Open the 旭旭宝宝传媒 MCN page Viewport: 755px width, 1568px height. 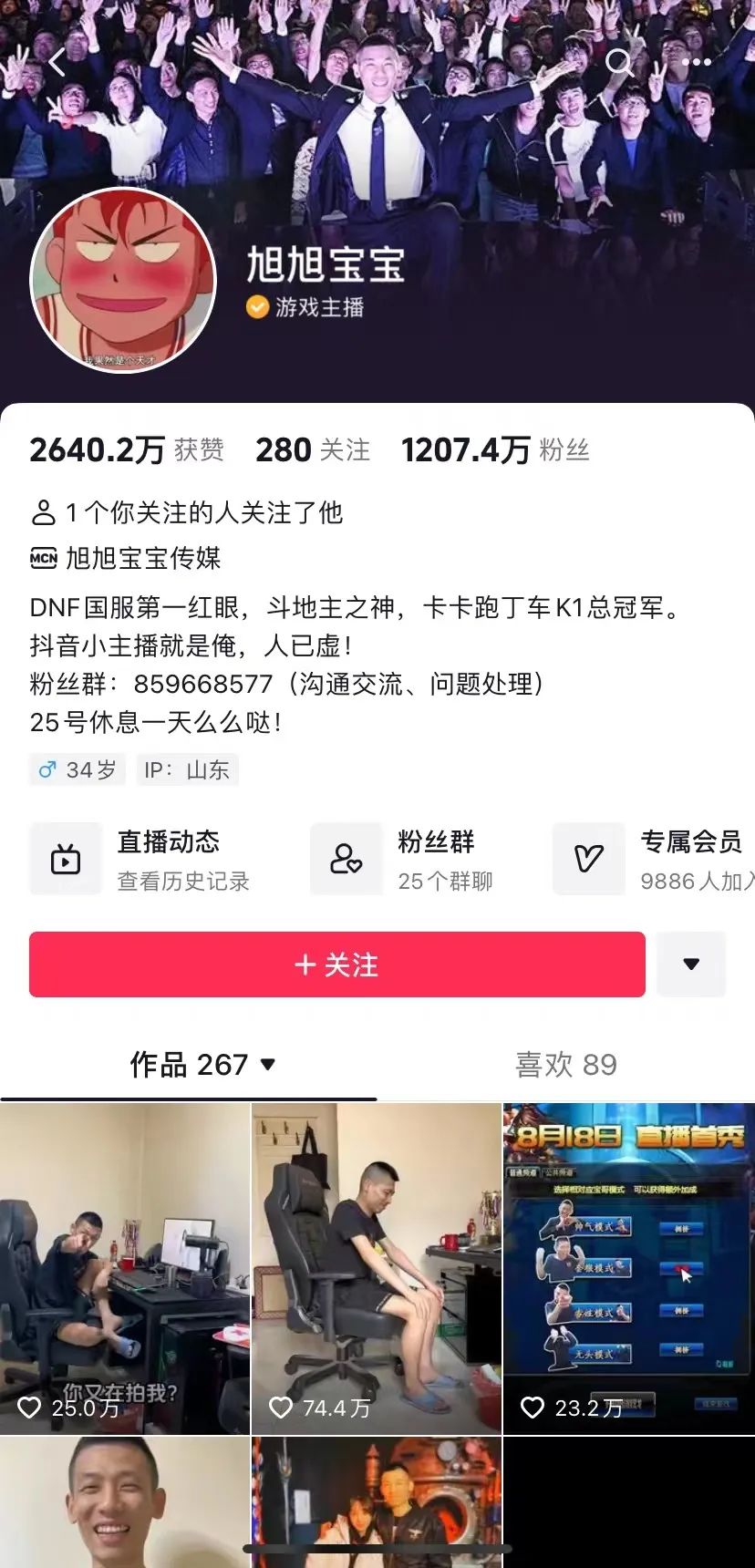coord(142,558)
